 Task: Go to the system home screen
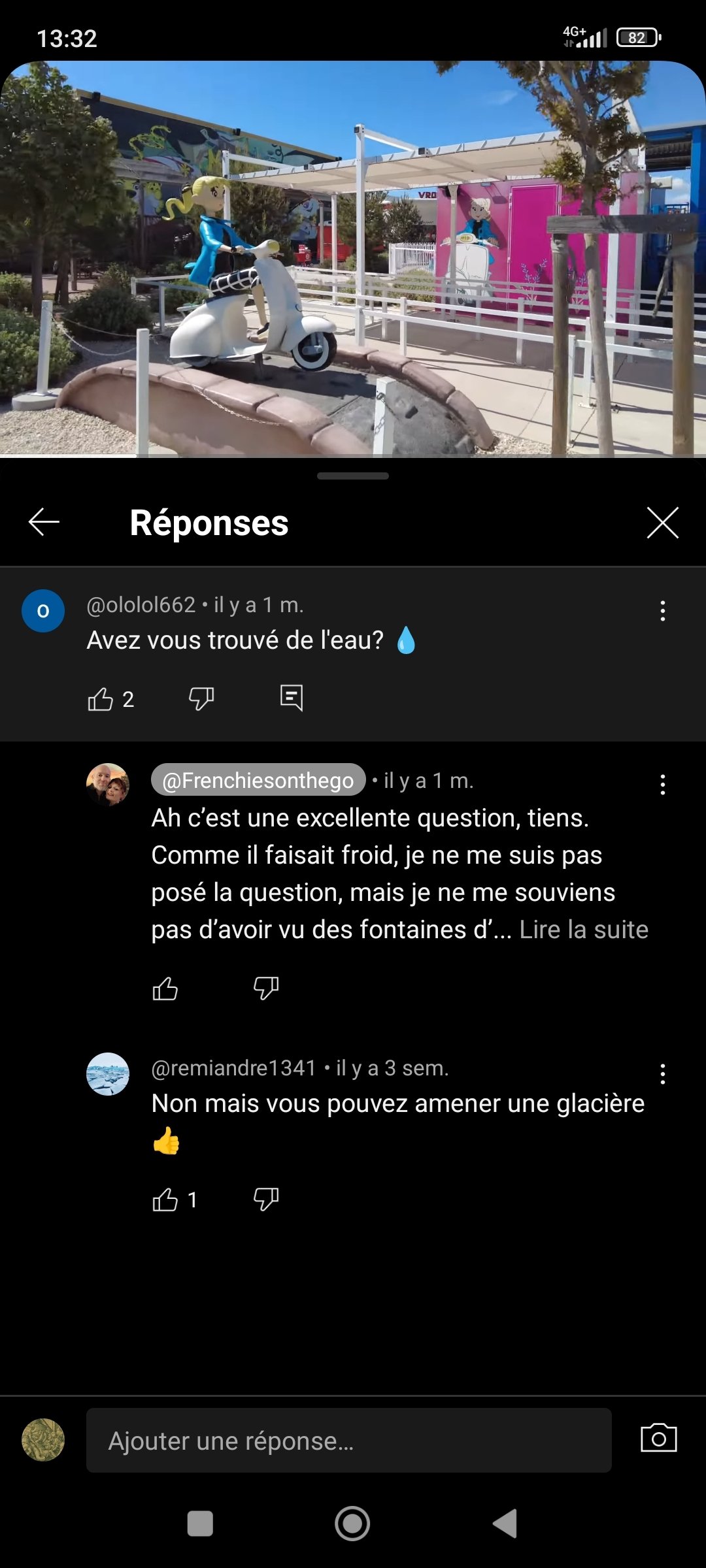pyautogui.click(x=352, y=1524)
